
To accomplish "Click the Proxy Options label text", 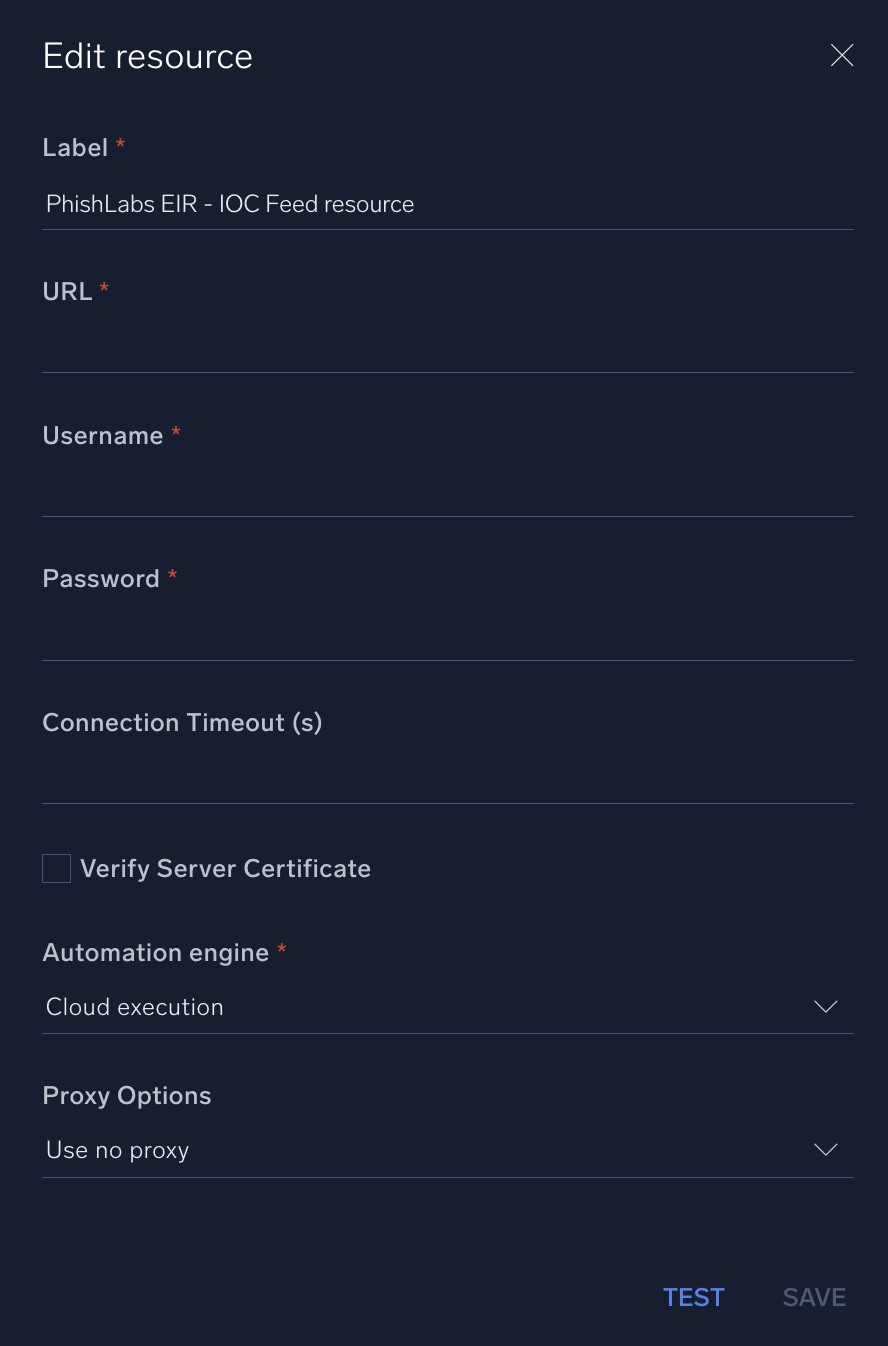I will click(126, 1095).
